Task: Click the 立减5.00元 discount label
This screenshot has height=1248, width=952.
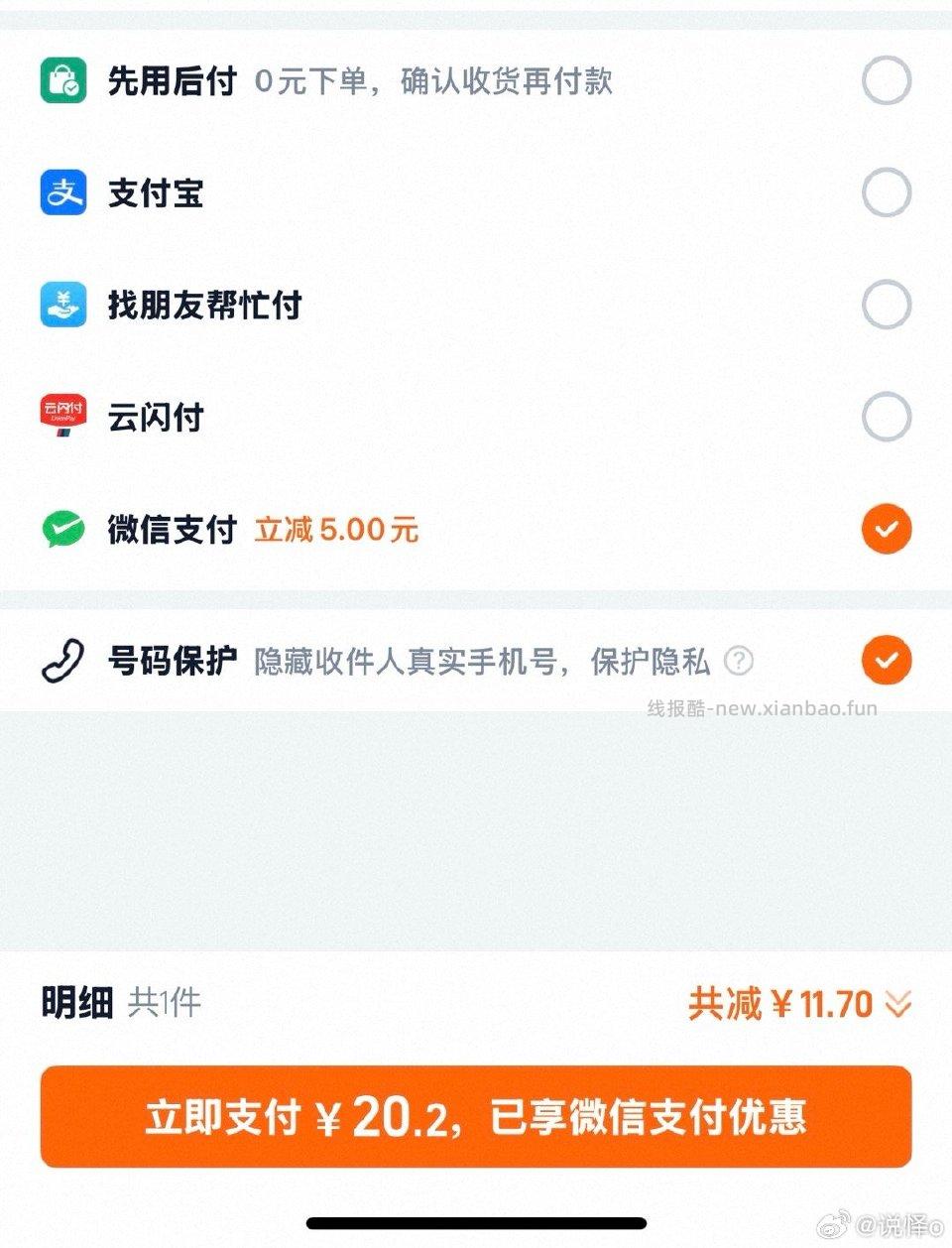Action: click(x=336, y=530)
